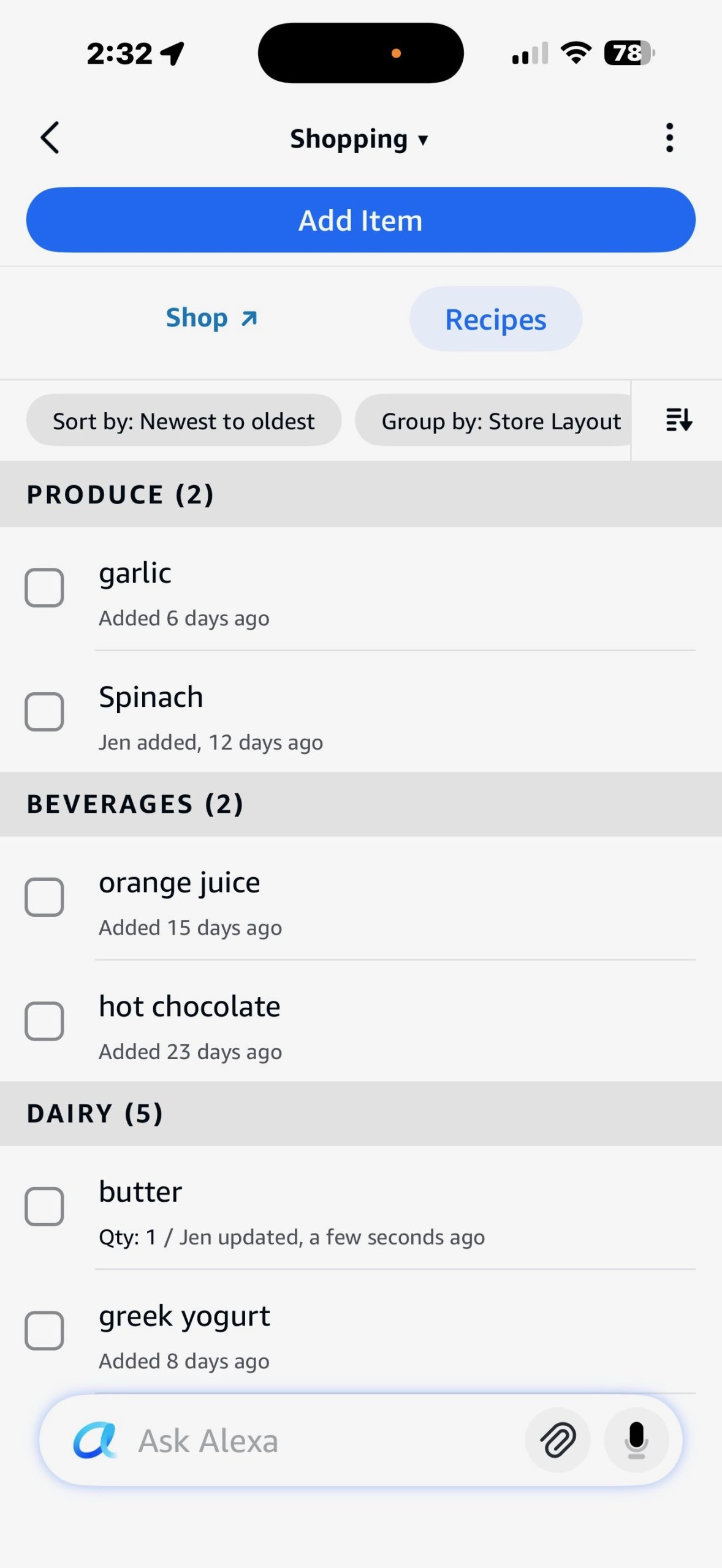View Recipes suggestions
Viewport: 722px width, 1568px height.
click(495, 319)
